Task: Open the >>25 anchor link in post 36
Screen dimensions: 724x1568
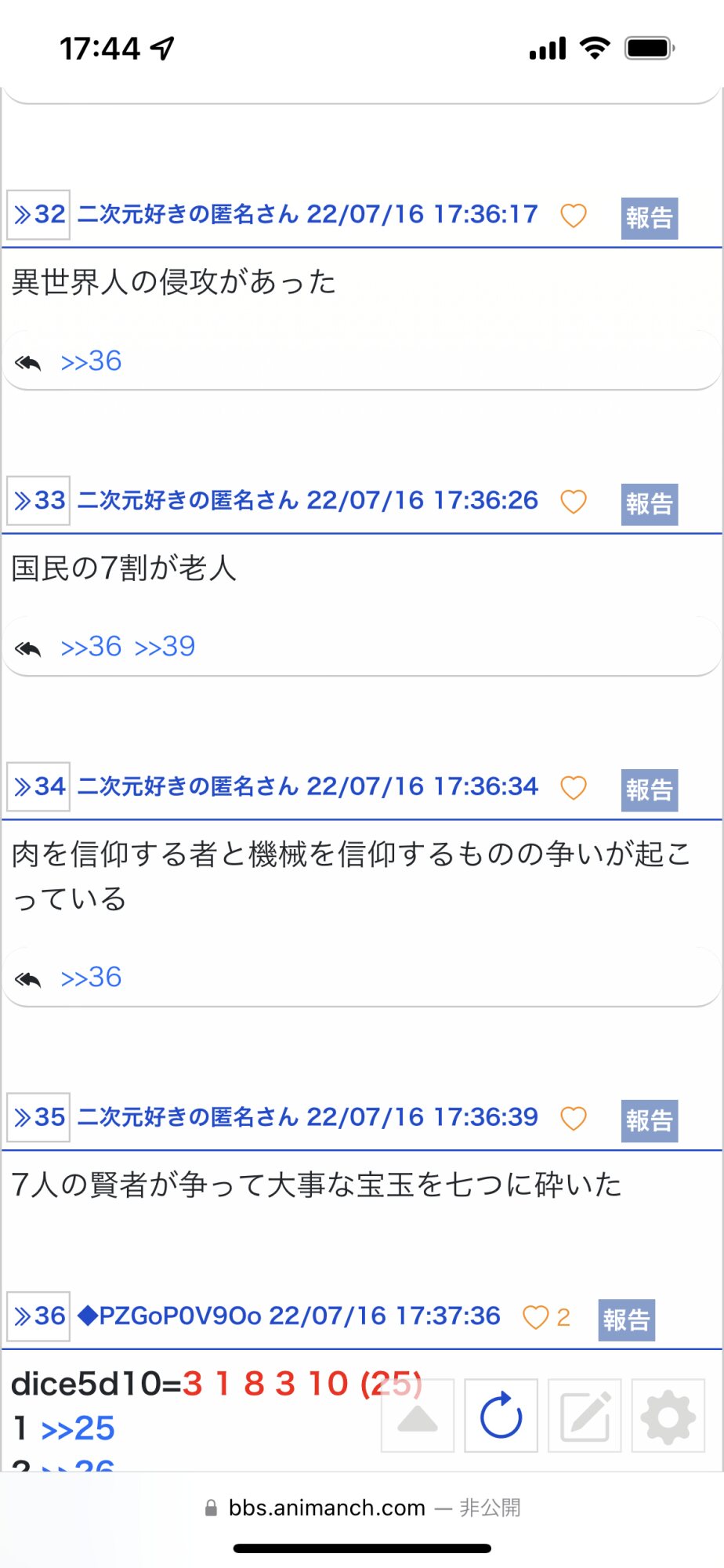Action: tap(78, 1428)
